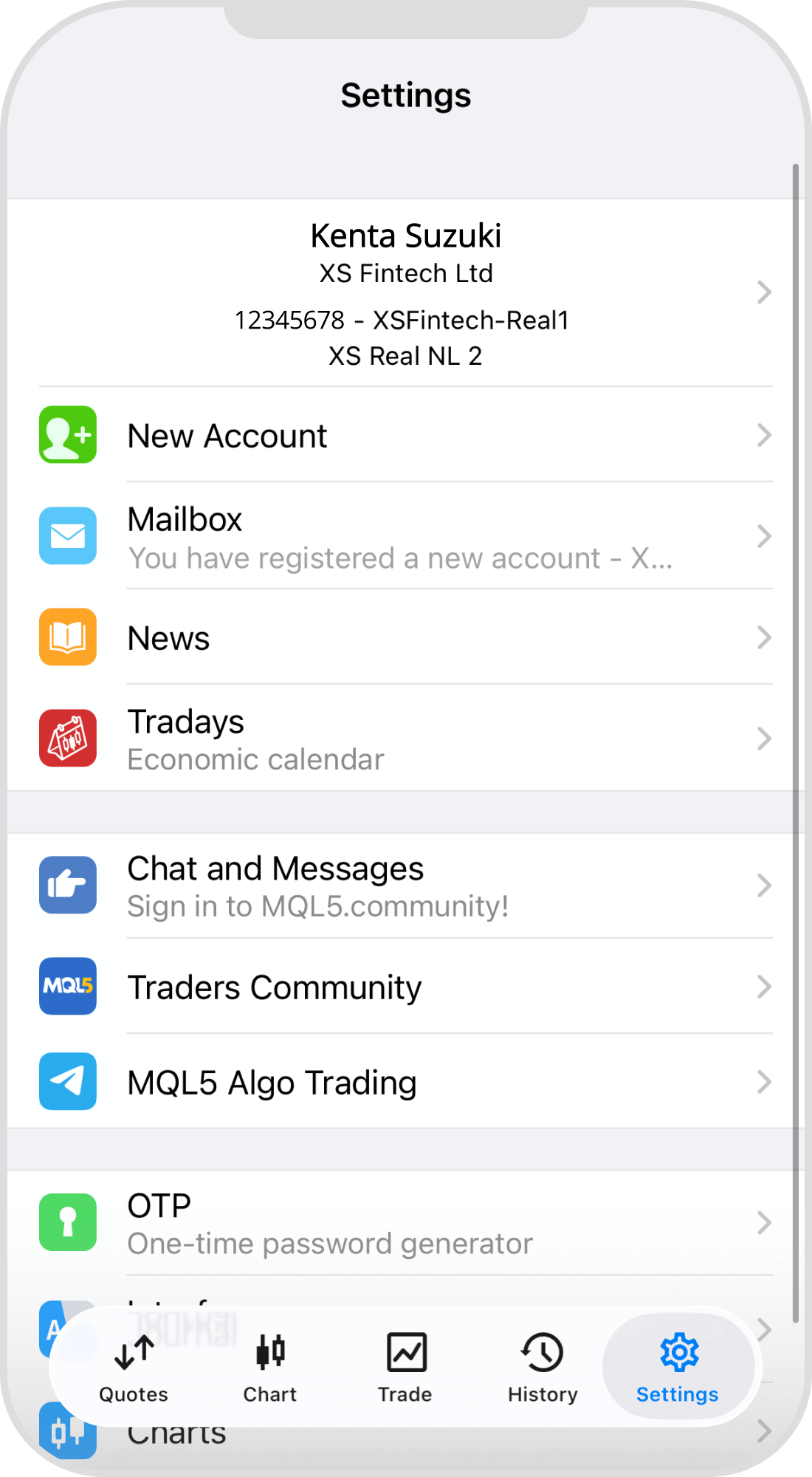The height and width of the screenshot is (1477, 812).
Task: Switch to the Chart tab
Action: (270, 1367)
